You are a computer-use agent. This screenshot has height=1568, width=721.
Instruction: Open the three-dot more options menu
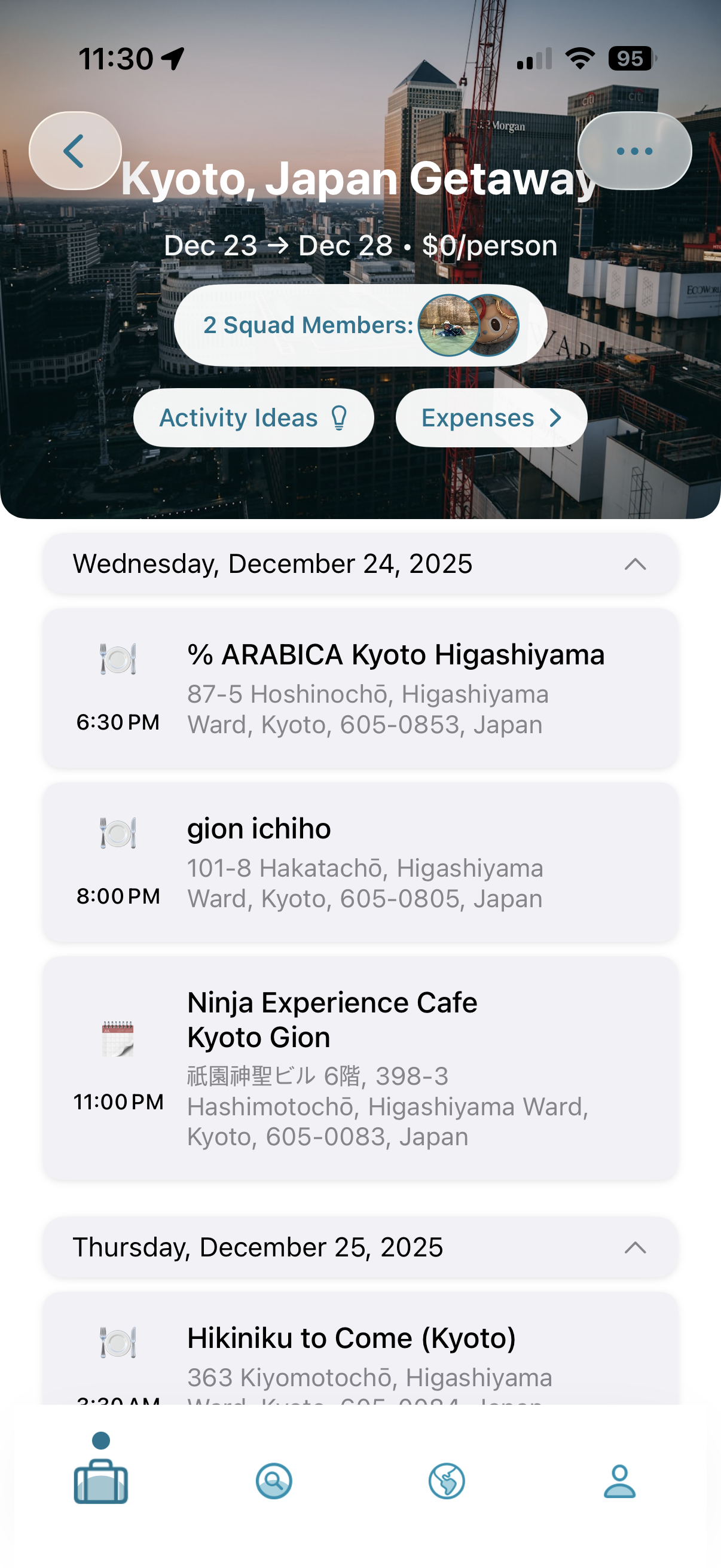click(x=634, y=151)
